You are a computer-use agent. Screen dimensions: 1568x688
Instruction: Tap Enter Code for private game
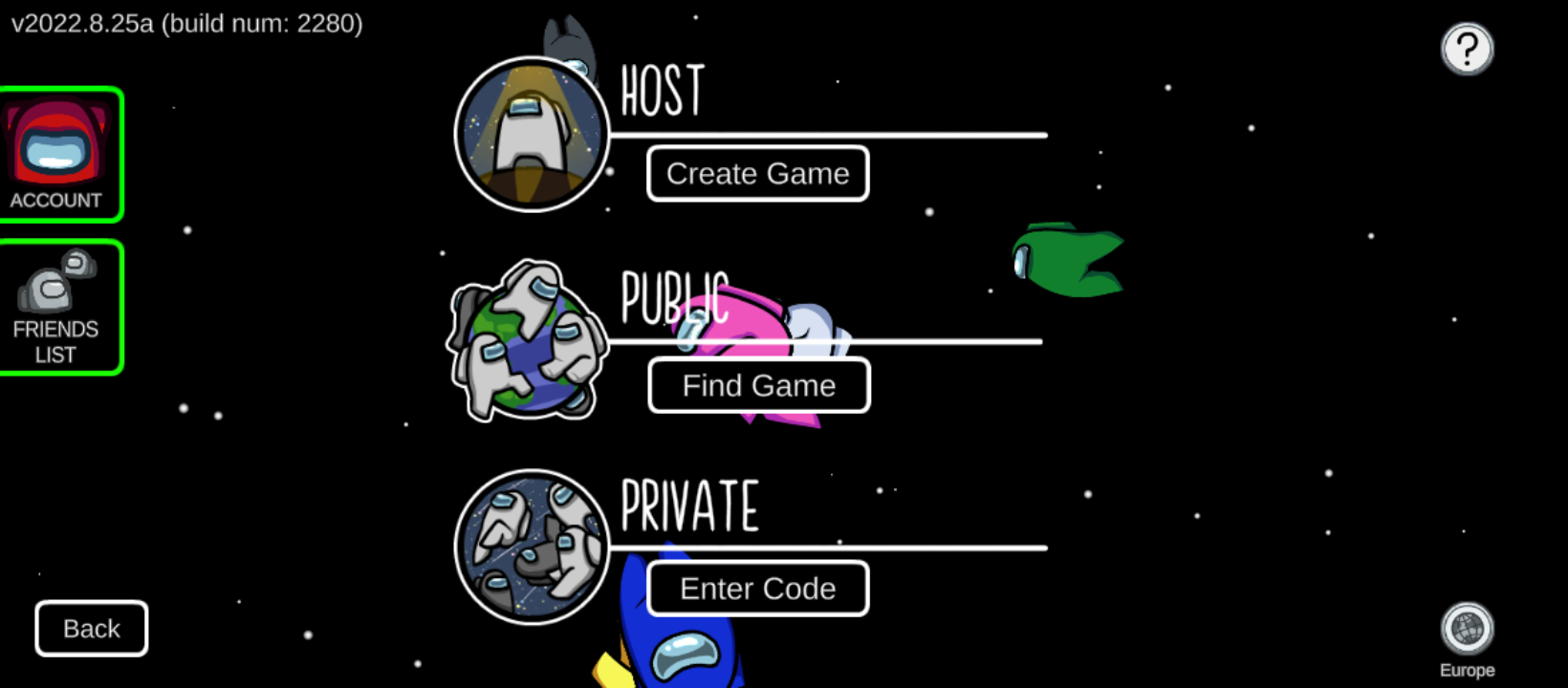tap(757, 589)
